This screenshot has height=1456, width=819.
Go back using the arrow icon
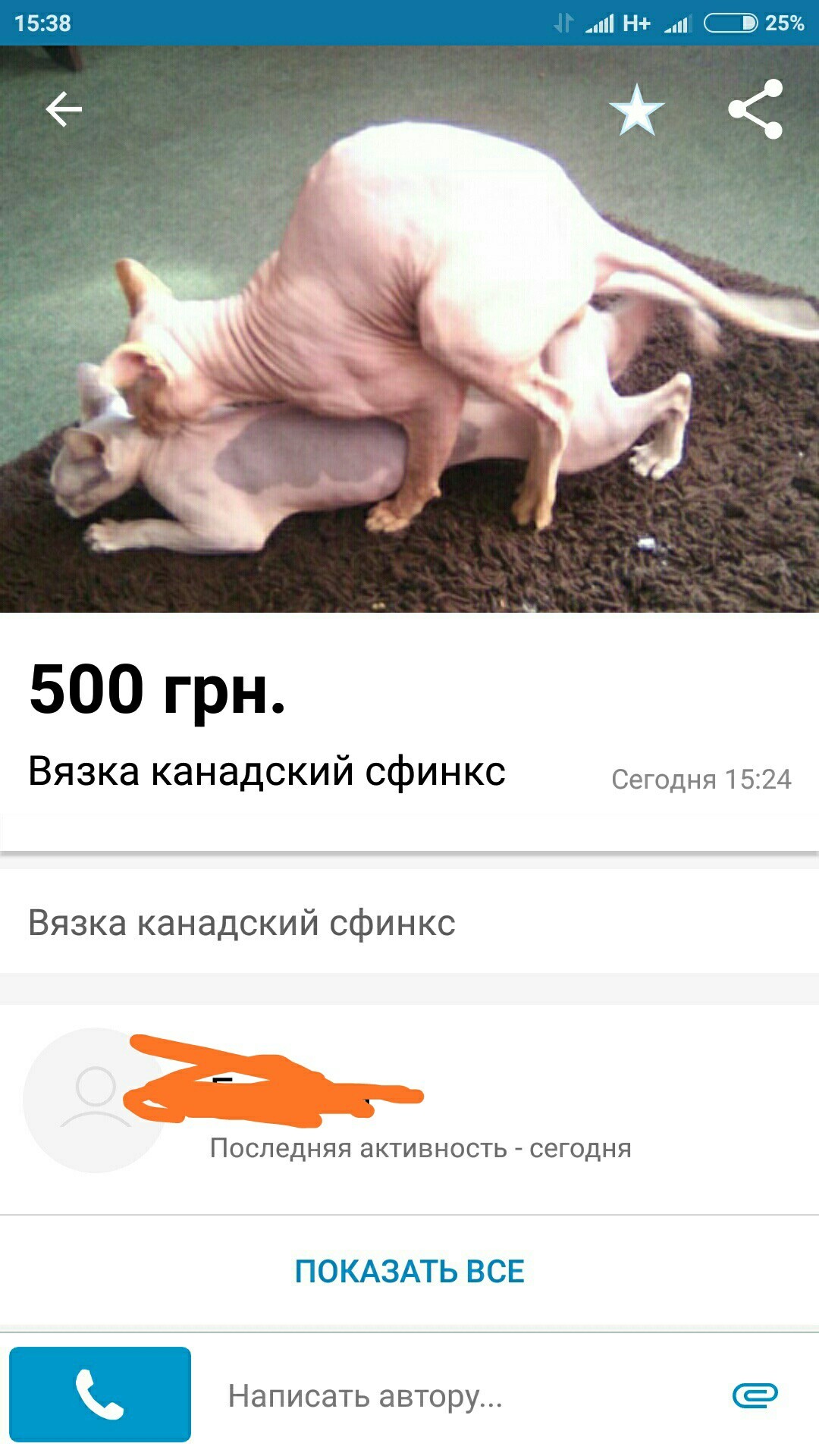[64, 110]
